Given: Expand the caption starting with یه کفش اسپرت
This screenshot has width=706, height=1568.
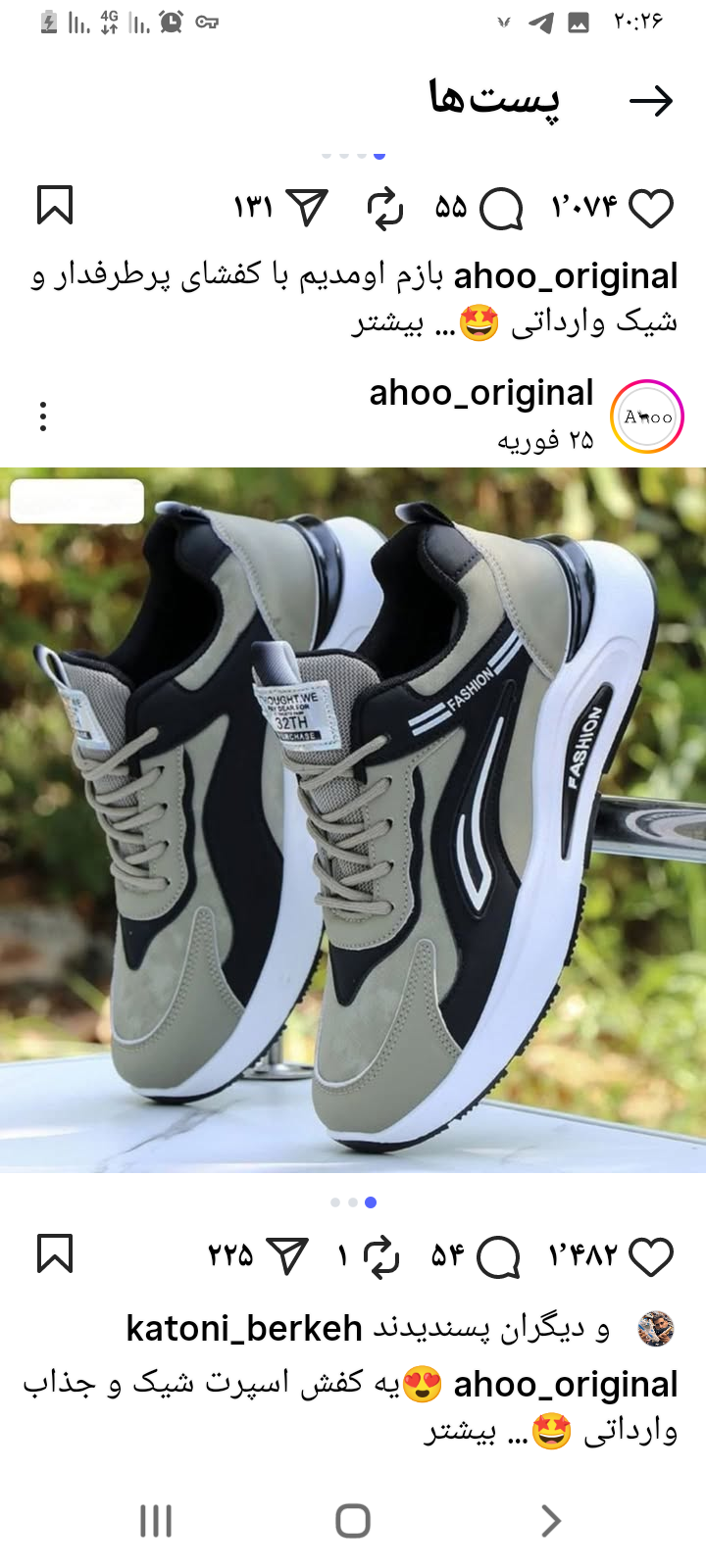Looking at the screenshot, I should coord(461,1433).
